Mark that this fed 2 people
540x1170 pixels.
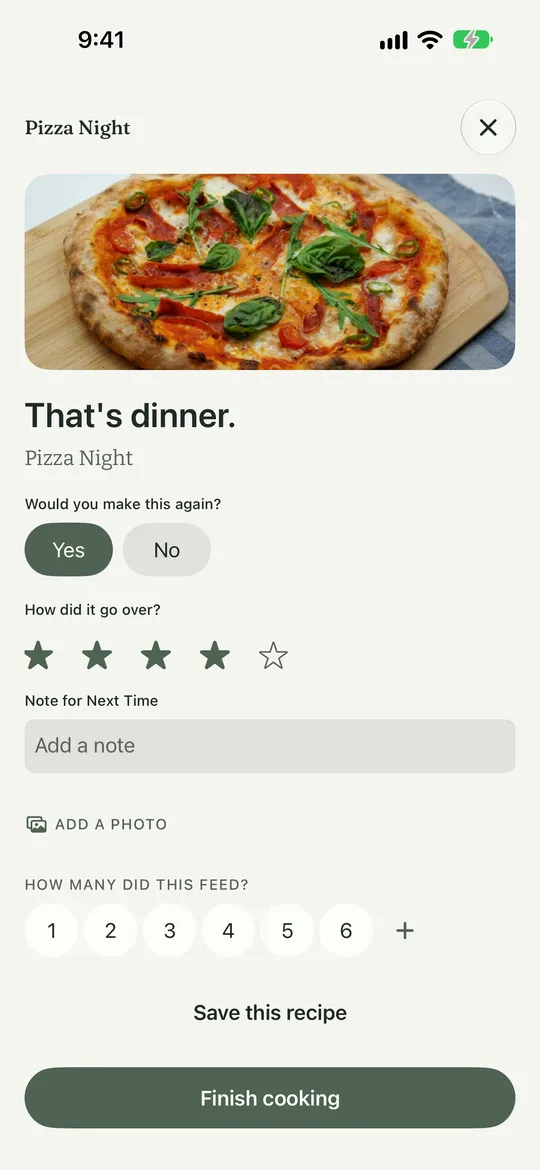coord(110,930)
